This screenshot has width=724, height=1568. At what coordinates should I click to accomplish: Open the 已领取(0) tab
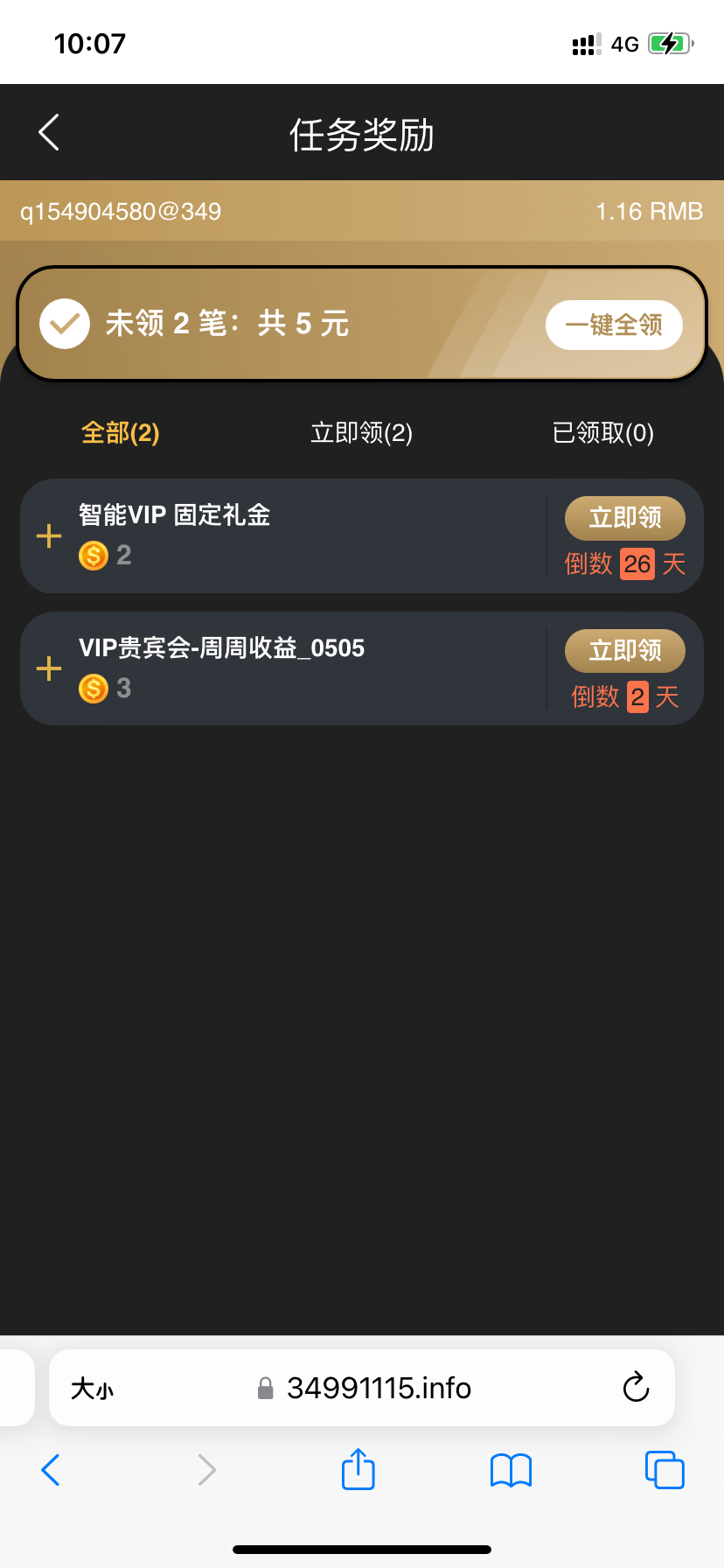[x=602, y=433]
